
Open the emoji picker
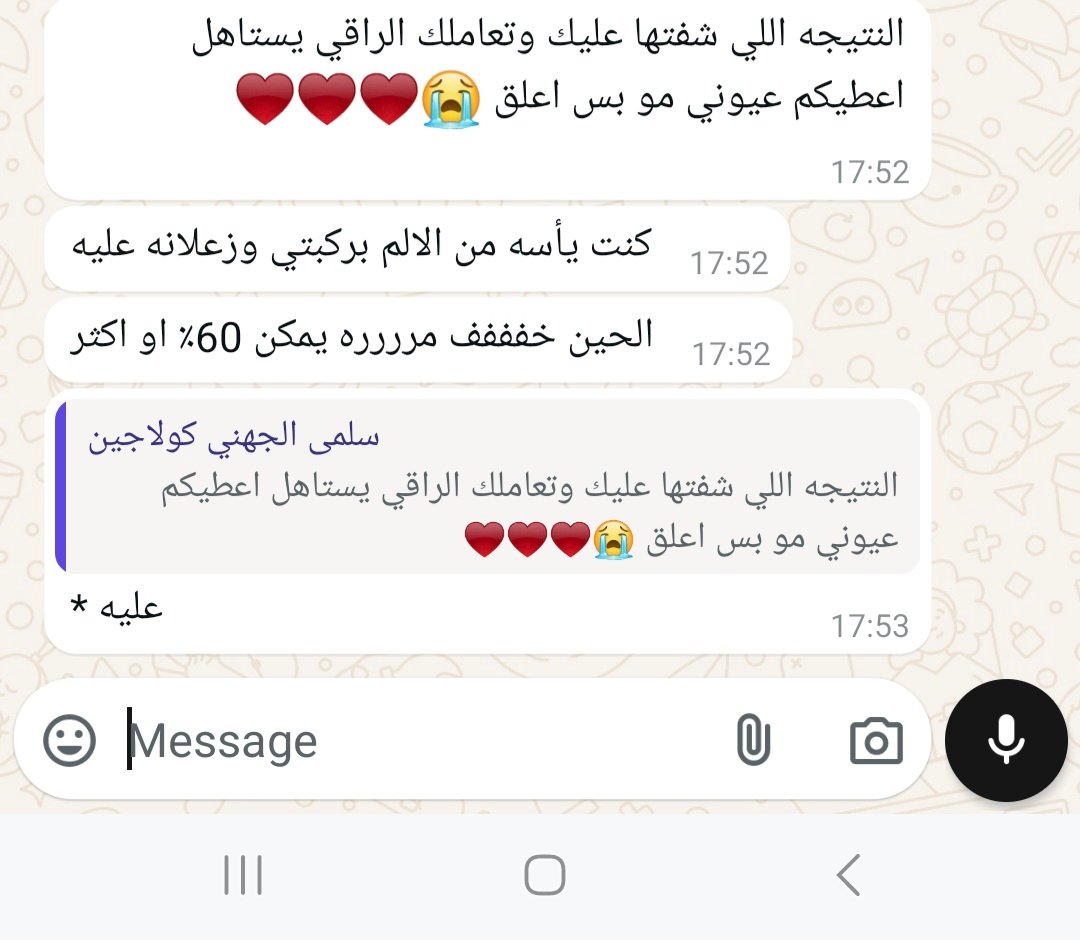pyautogui.click(x=70, y=741)
